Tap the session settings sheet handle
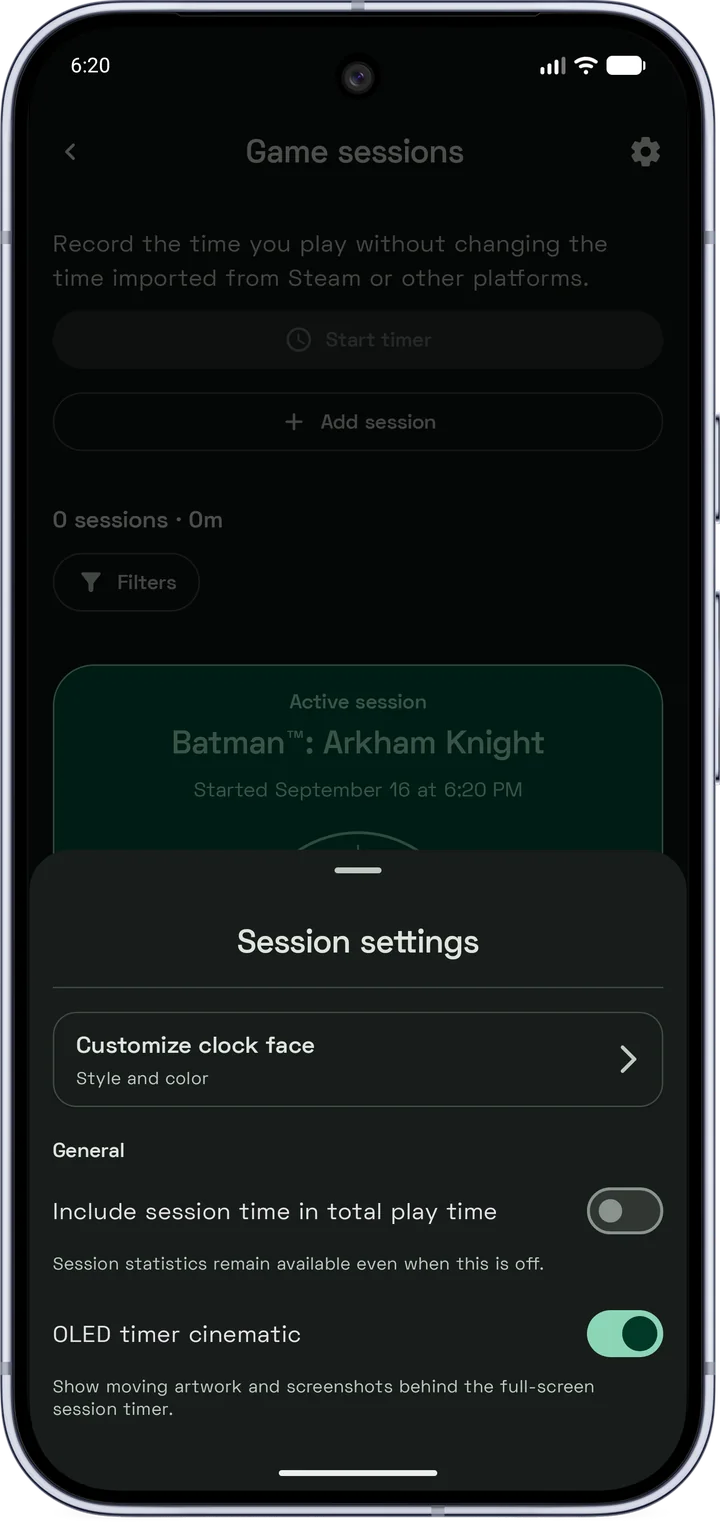 coord(358,870)
